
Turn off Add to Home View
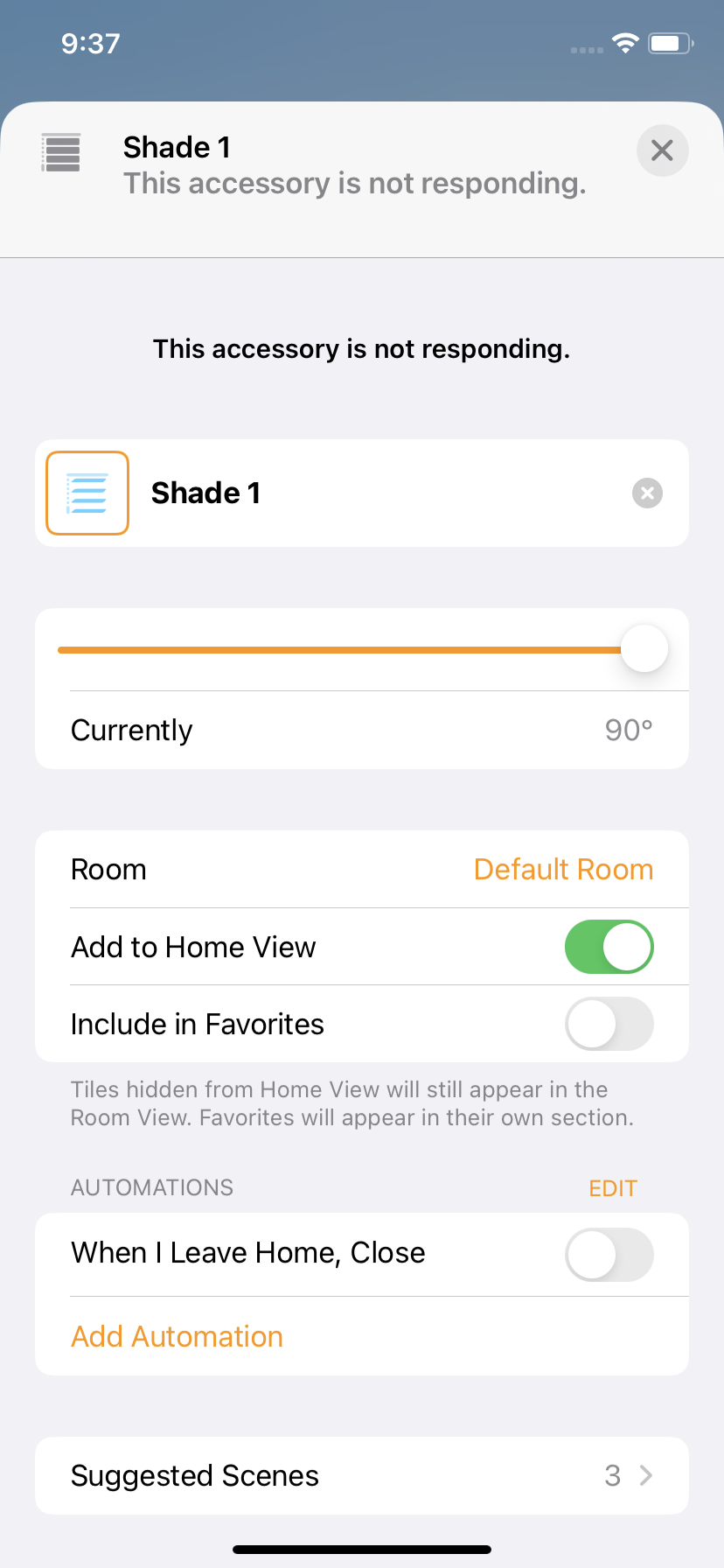pos(609,947)
